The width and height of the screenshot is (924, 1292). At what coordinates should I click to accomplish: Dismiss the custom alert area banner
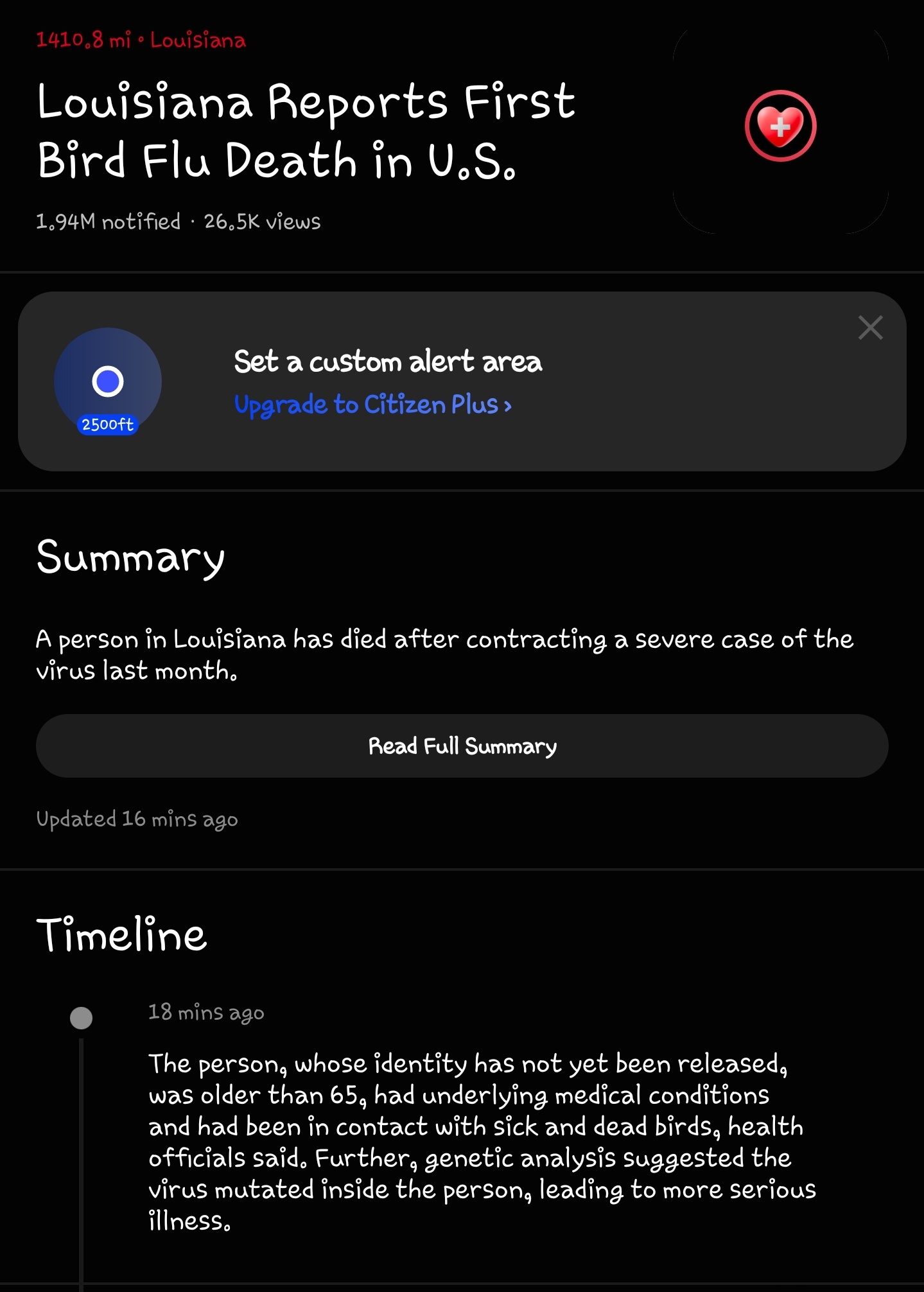coord(870,327)
